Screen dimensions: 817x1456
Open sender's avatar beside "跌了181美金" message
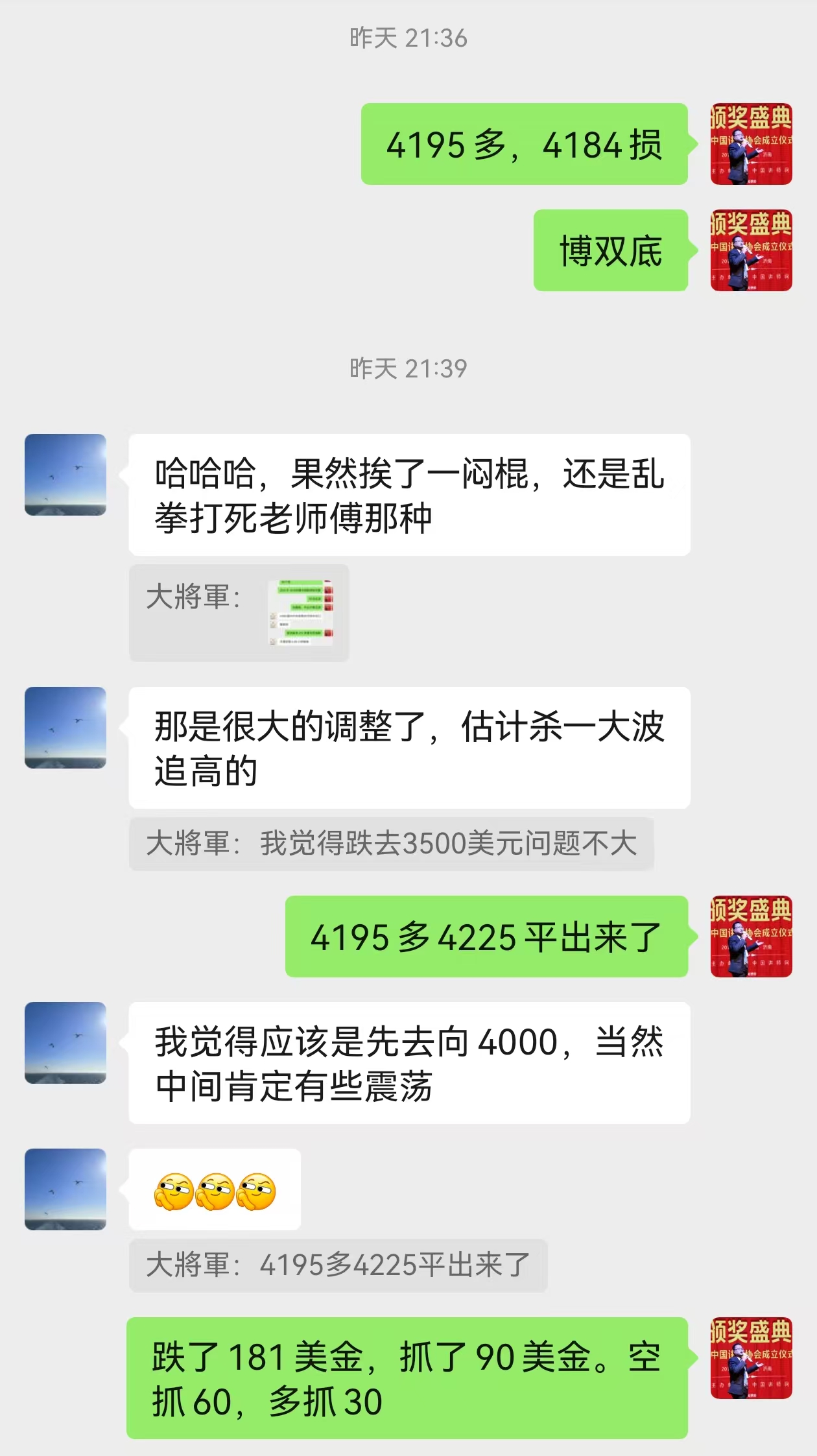pos(751,1358)
